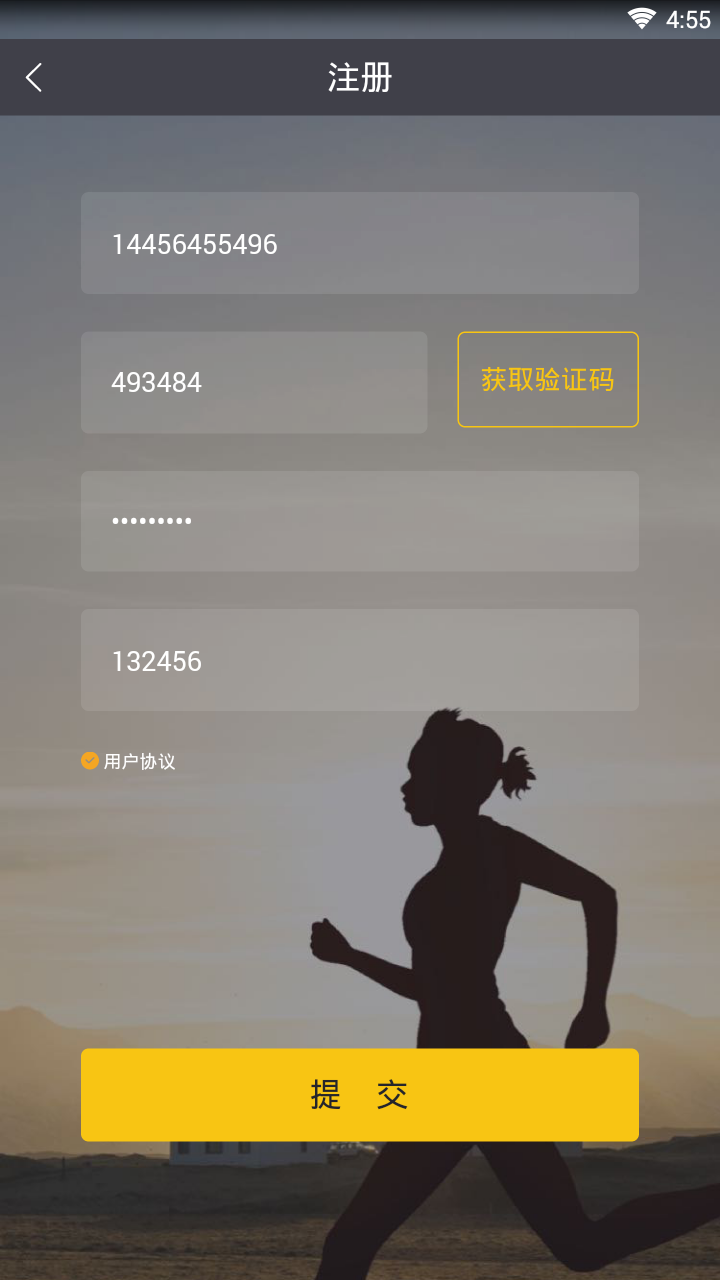The image size is (720, 1280).
Task: Click the verification code field showing 493484
Action: click(x=253, y=381)
